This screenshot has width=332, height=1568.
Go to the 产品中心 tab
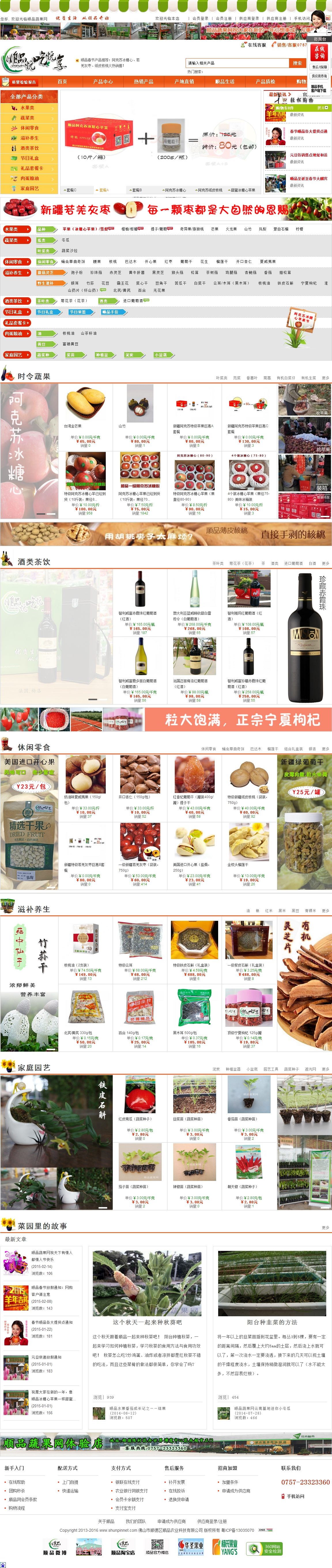click(103, 81)
